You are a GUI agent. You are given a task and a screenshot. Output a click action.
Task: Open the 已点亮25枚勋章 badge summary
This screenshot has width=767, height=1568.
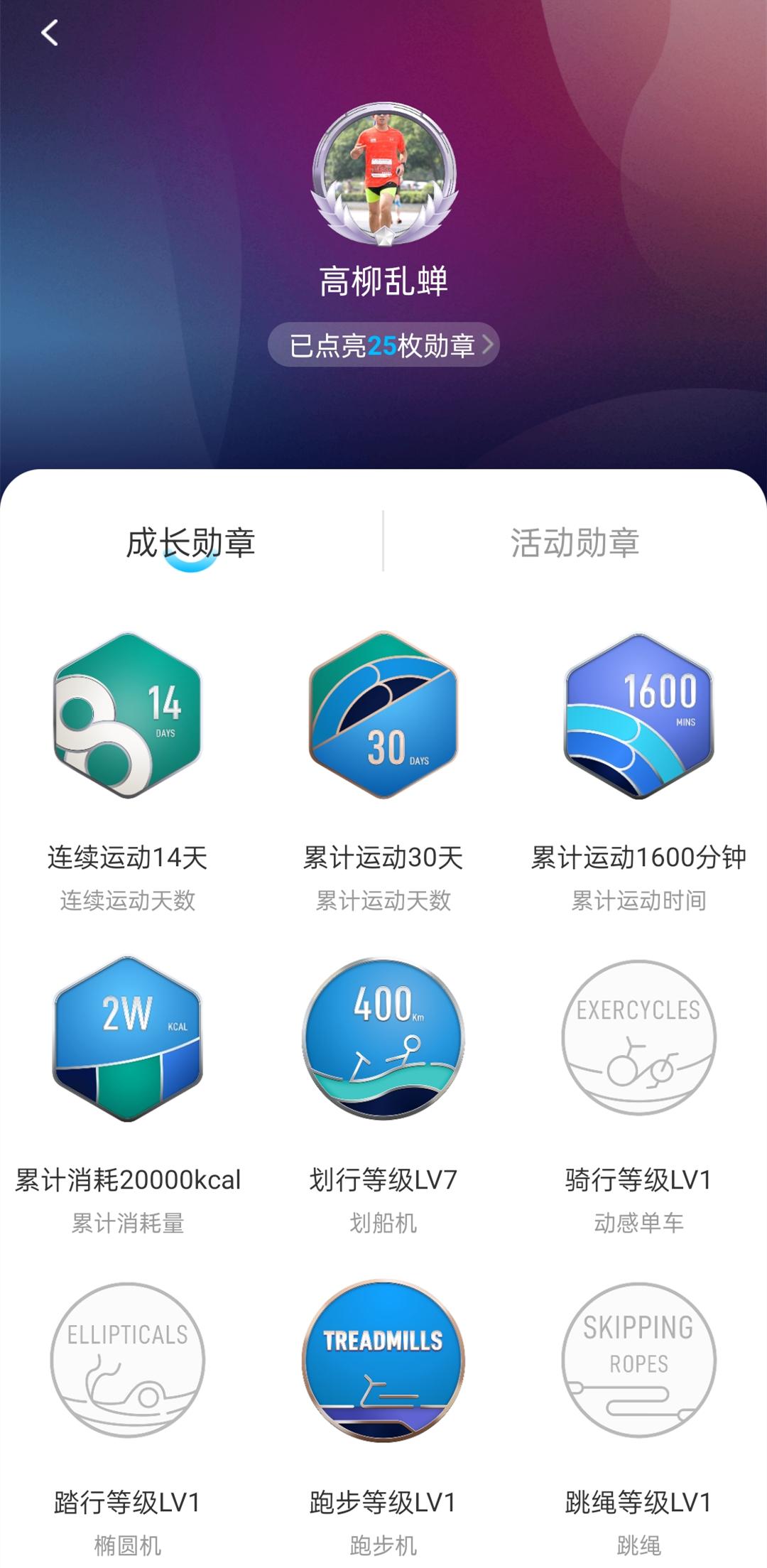point(383,345)
